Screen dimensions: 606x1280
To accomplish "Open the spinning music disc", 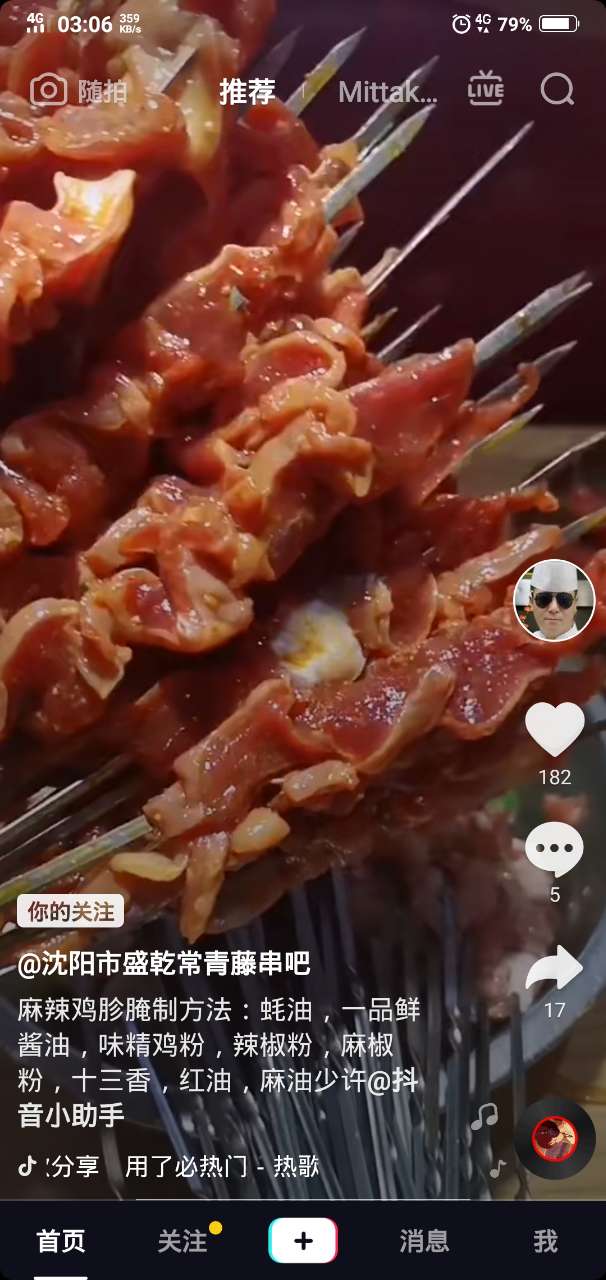I will pos(554,1138).
